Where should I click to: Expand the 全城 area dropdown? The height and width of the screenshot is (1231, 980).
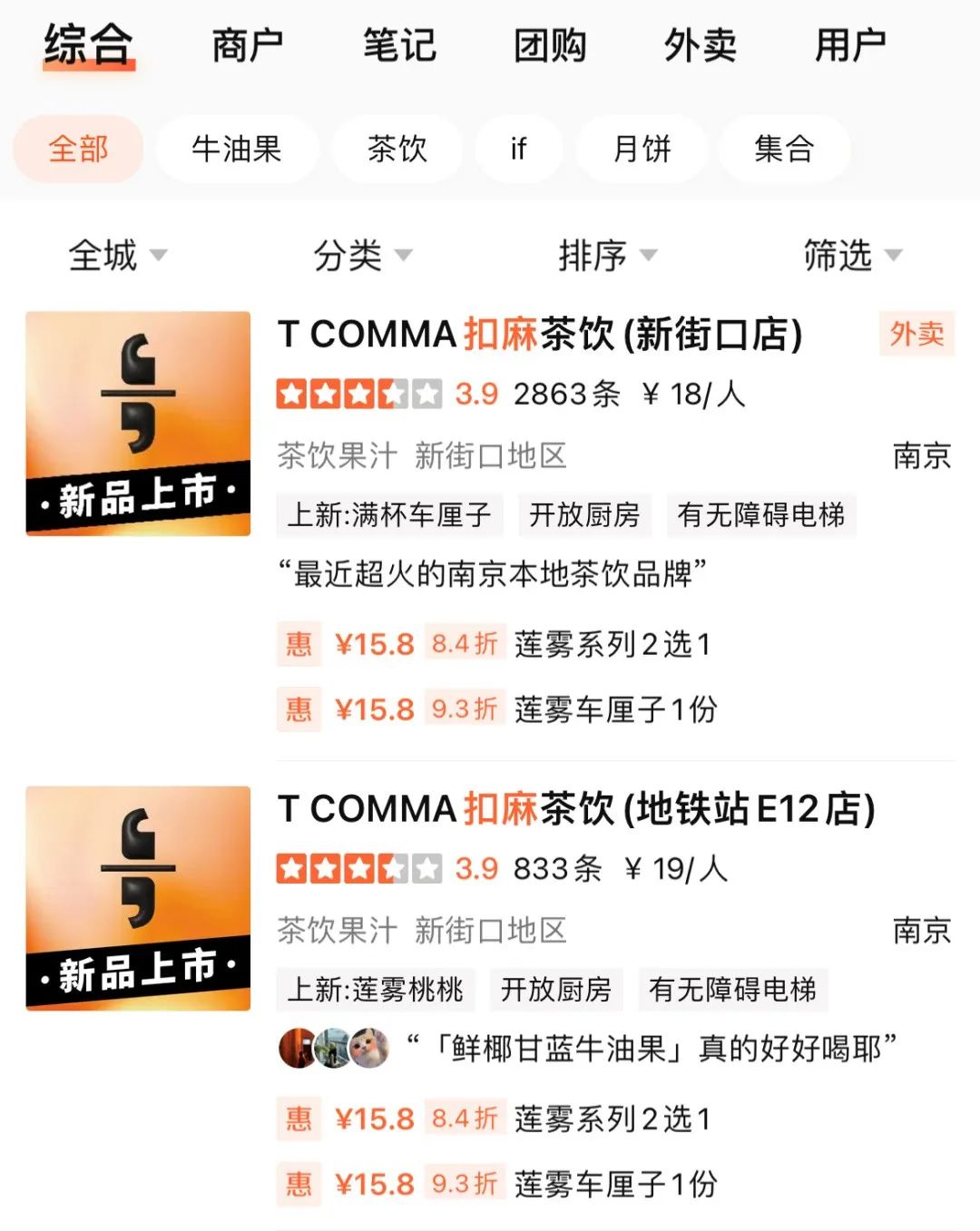pyautogui.click(x=117, y=255)
